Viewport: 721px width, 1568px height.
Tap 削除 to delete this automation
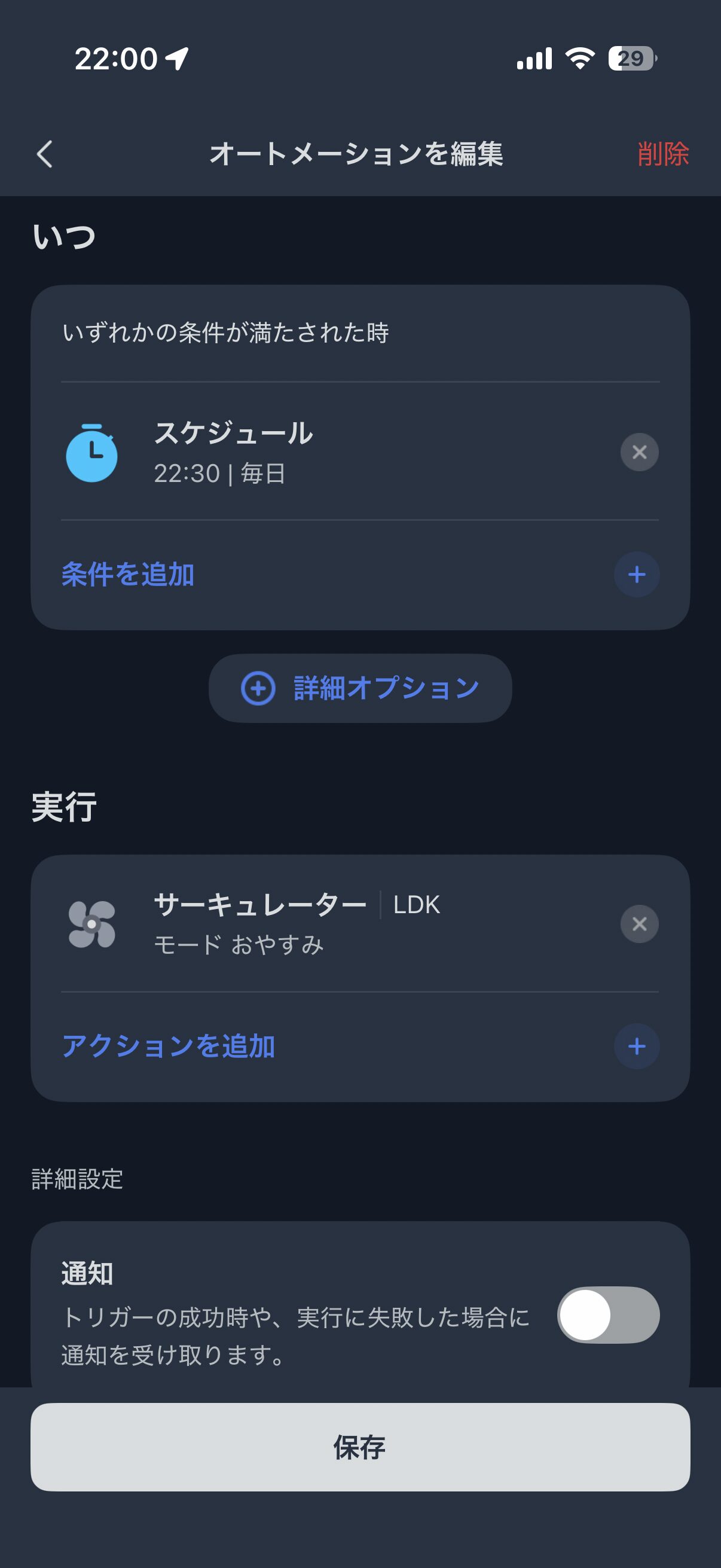662,153
